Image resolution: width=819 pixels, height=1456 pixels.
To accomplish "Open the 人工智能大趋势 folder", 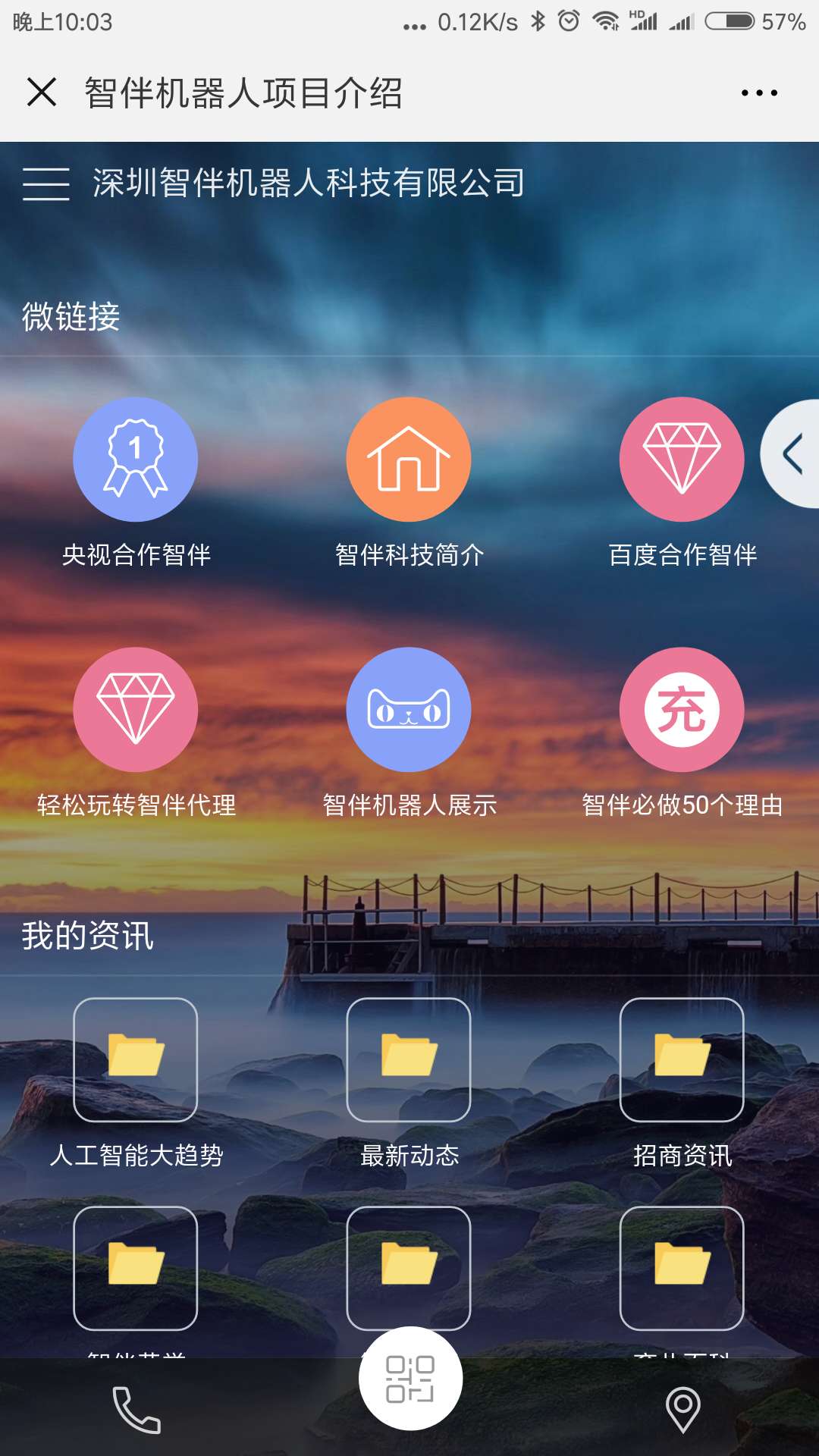I will pyautogui.click(x=136, y=1059).
